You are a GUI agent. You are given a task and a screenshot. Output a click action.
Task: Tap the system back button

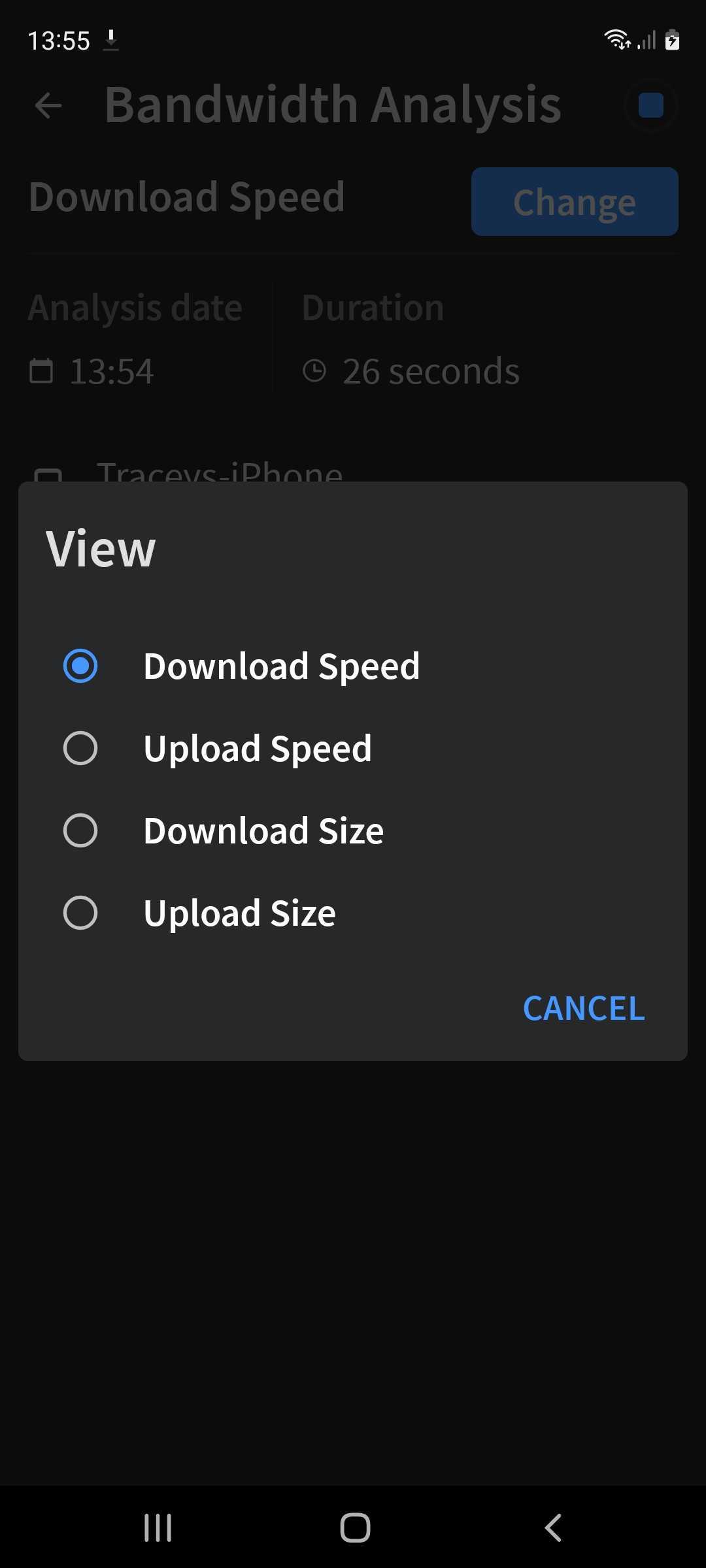tap(553, 1527)
